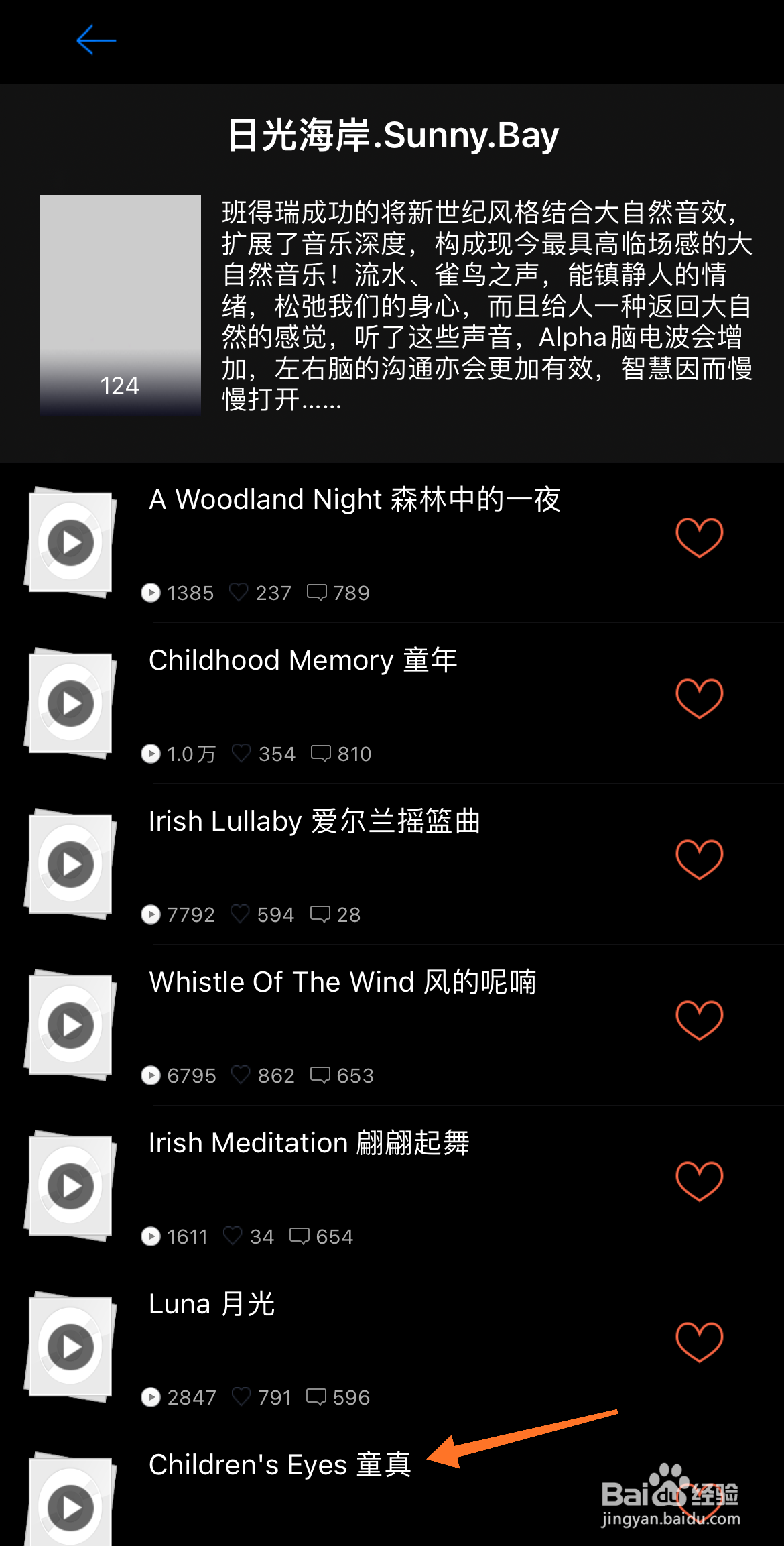The image size is (784, 1546).
Task: Tap the heart next to Irish Lullaby
Action: click(x=699, y=859)
